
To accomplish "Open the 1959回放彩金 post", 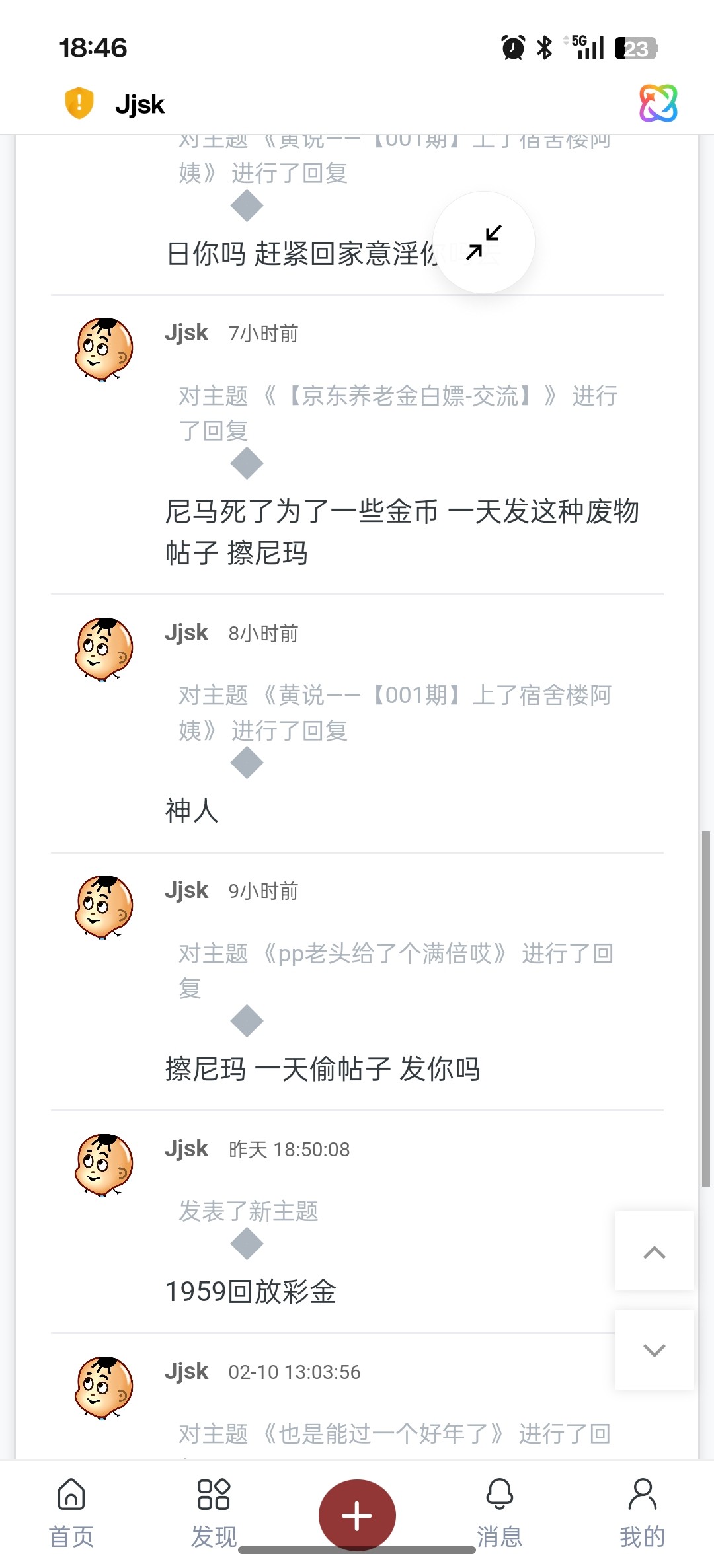I will [251, 1292].
